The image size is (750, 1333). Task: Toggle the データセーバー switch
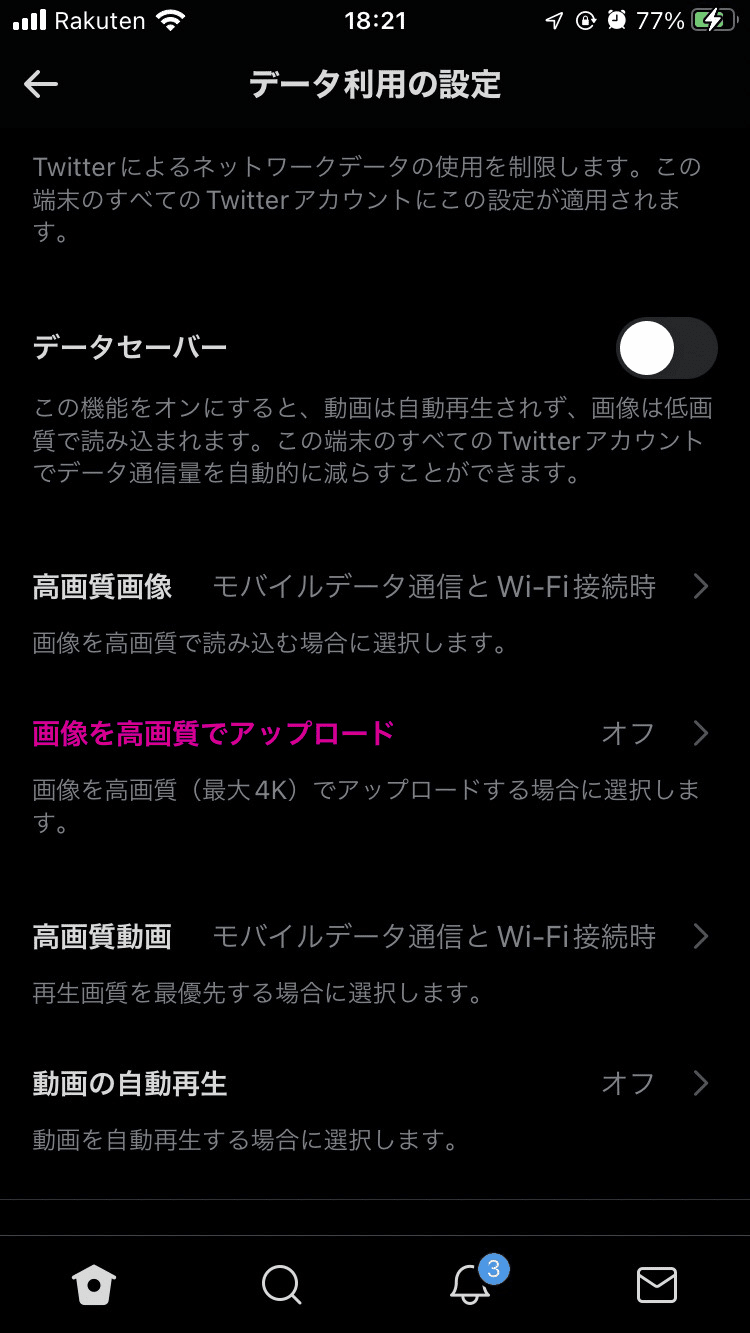666,348
